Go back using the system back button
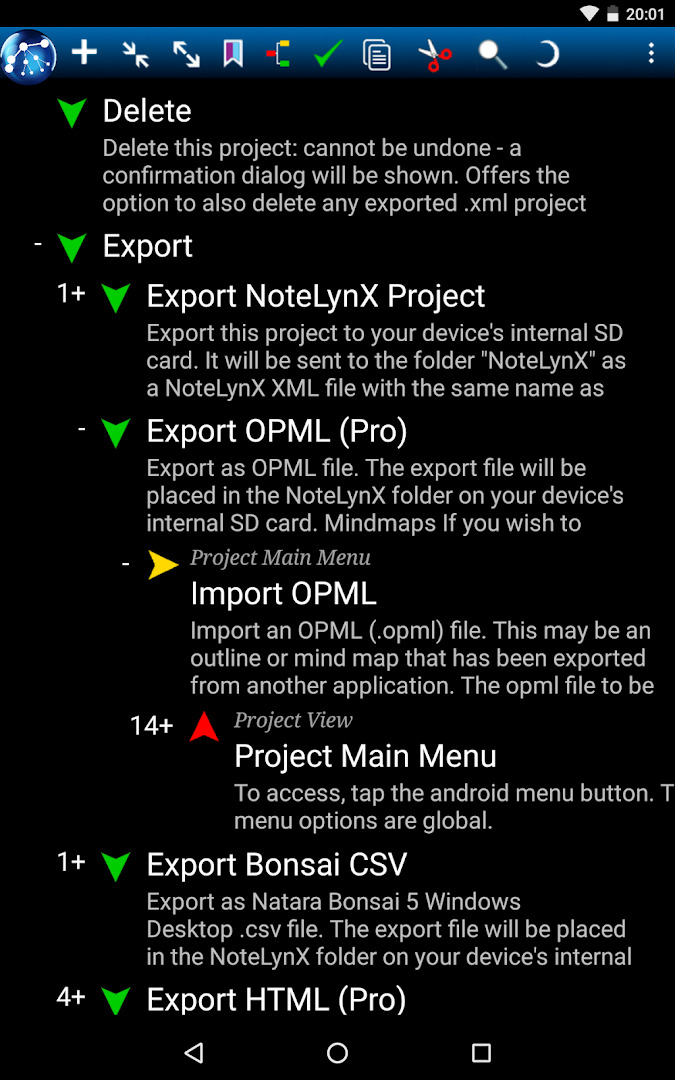This screenshot has width=675, height=1080. click(194, 1052)
